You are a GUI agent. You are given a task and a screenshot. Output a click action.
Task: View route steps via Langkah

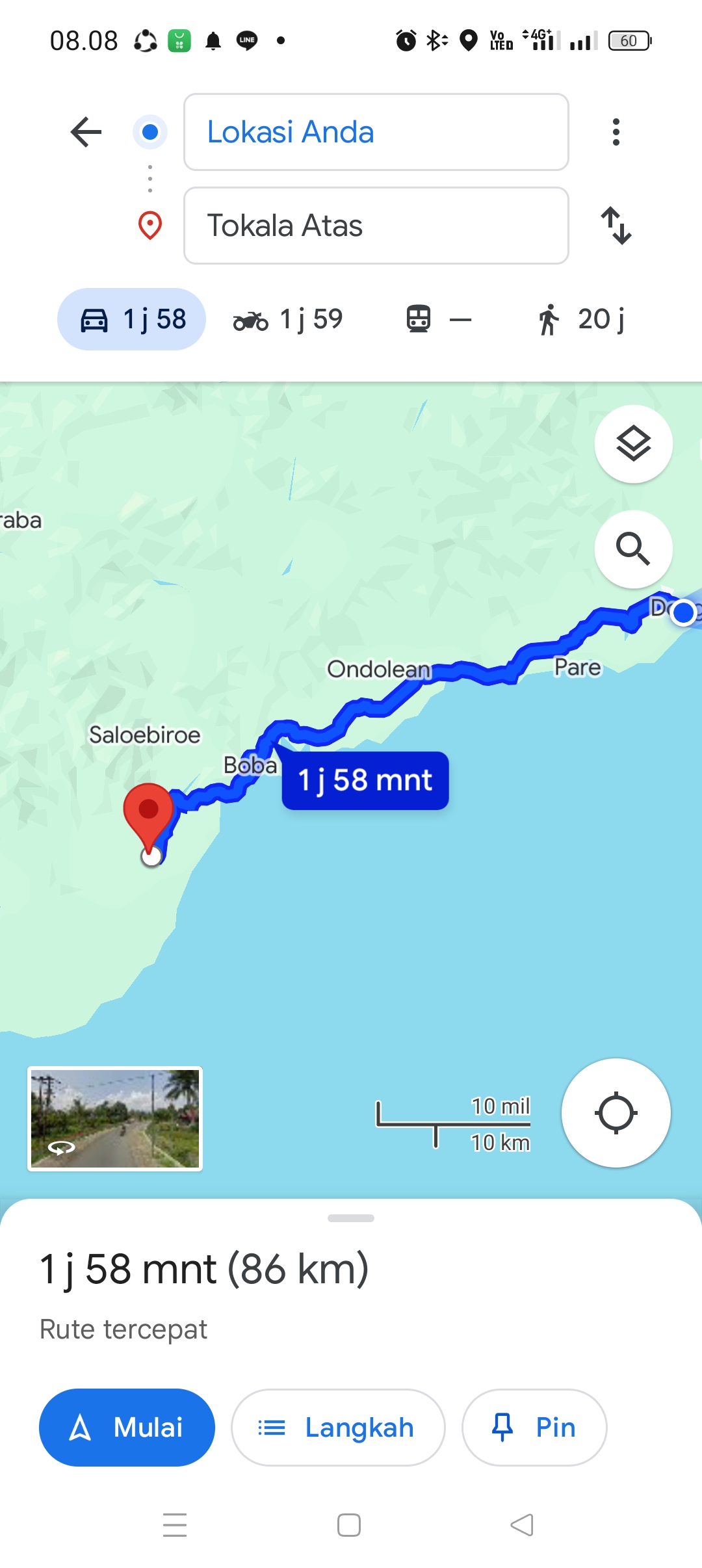click(338, 1428)
